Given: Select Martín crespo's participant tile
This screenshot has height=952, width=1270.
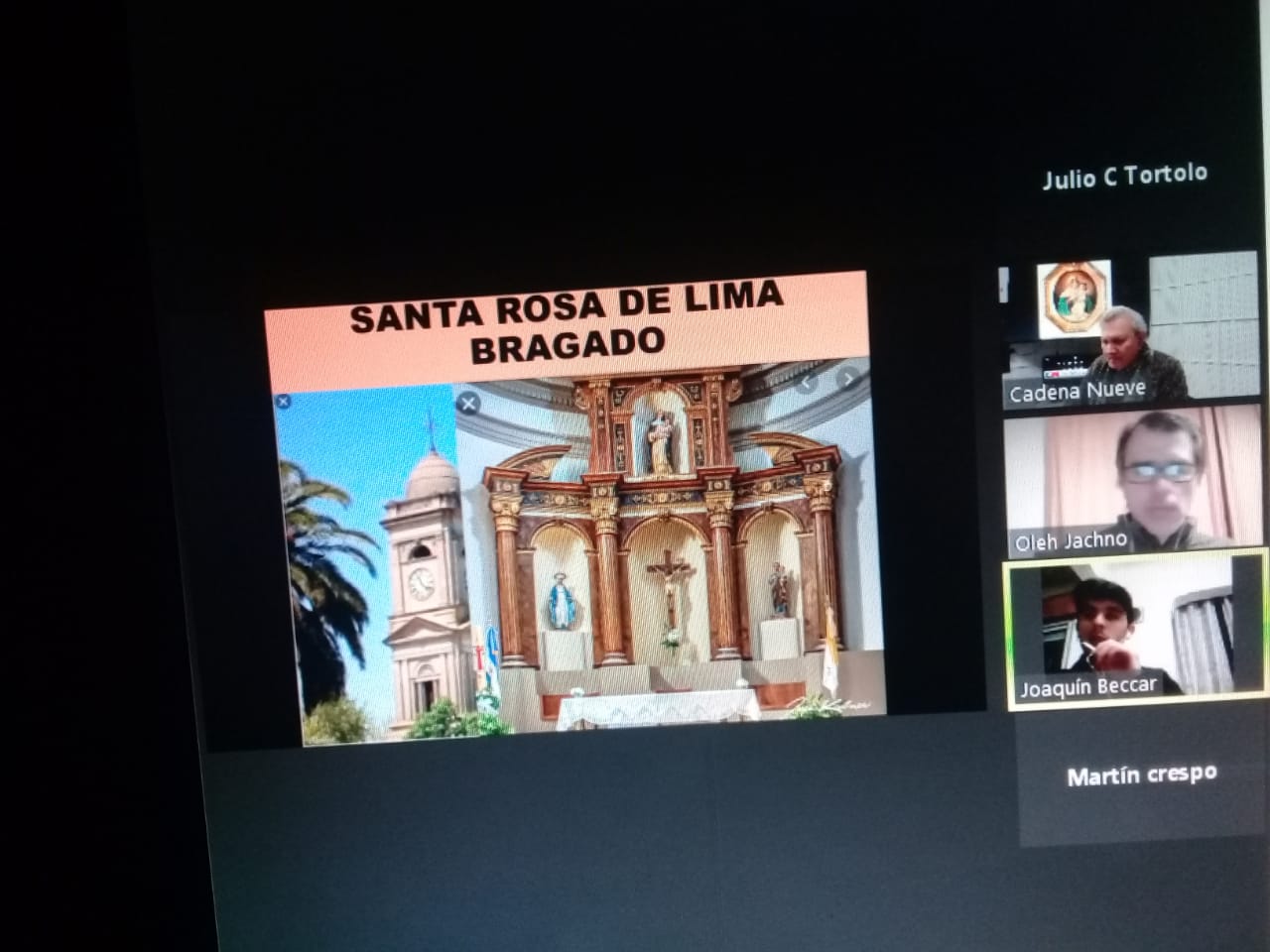Looking at the screenshot, I should tap(1141, 775).
